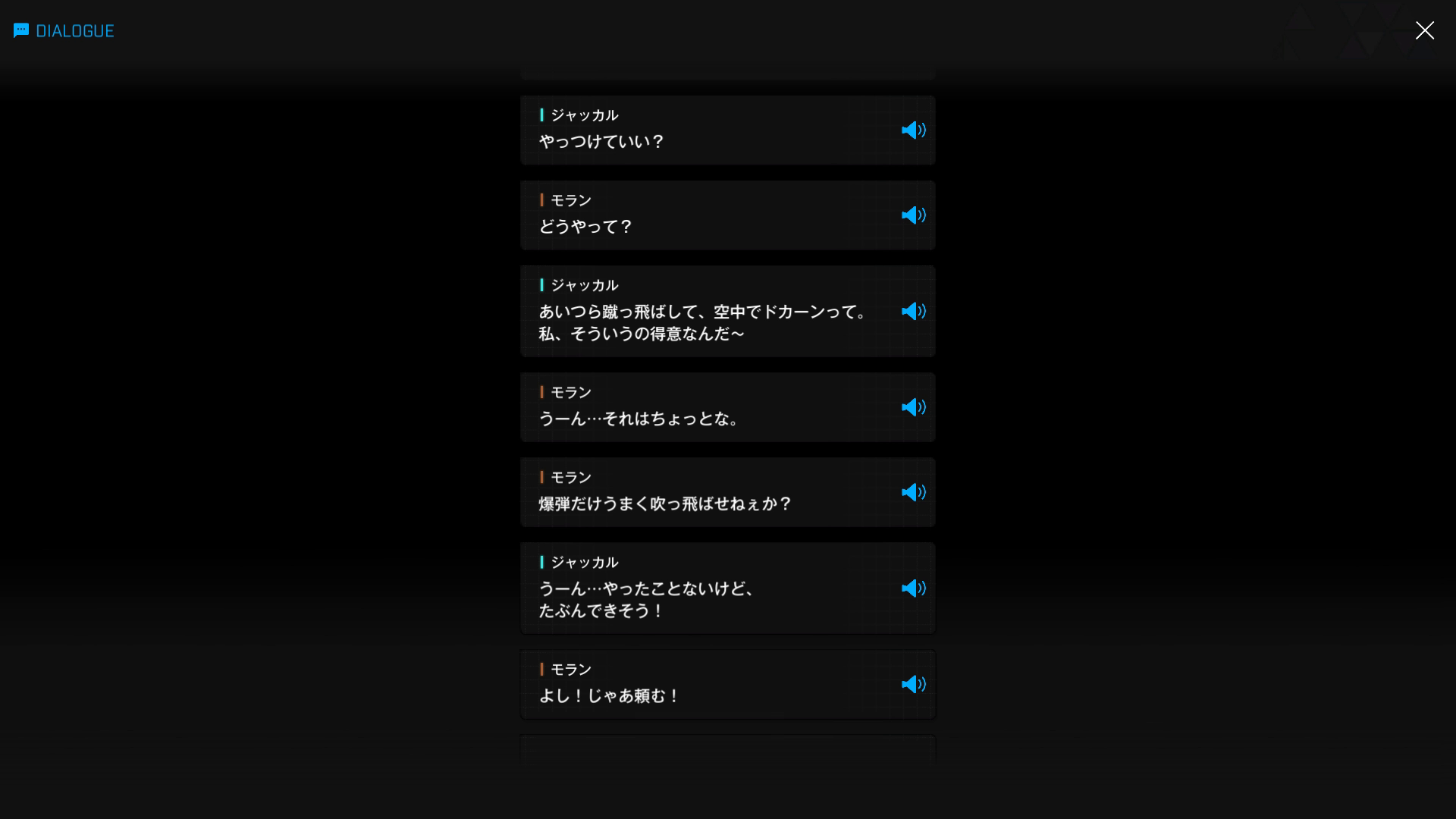Play voice for モラン's line どうやって？

tap(913, 215)
